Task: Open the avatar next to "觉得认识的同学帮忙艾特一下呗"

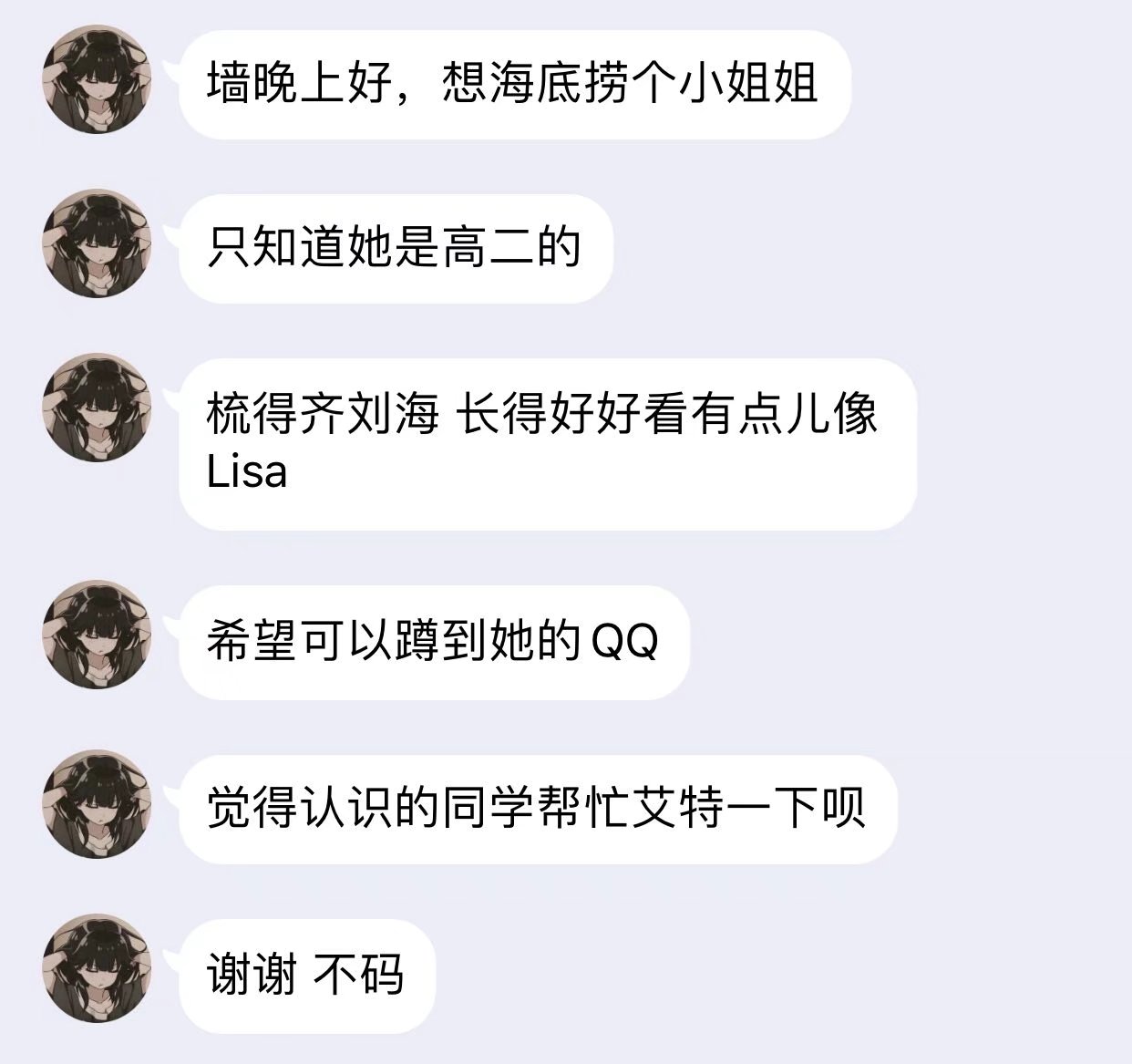Action: pos(97,803)
